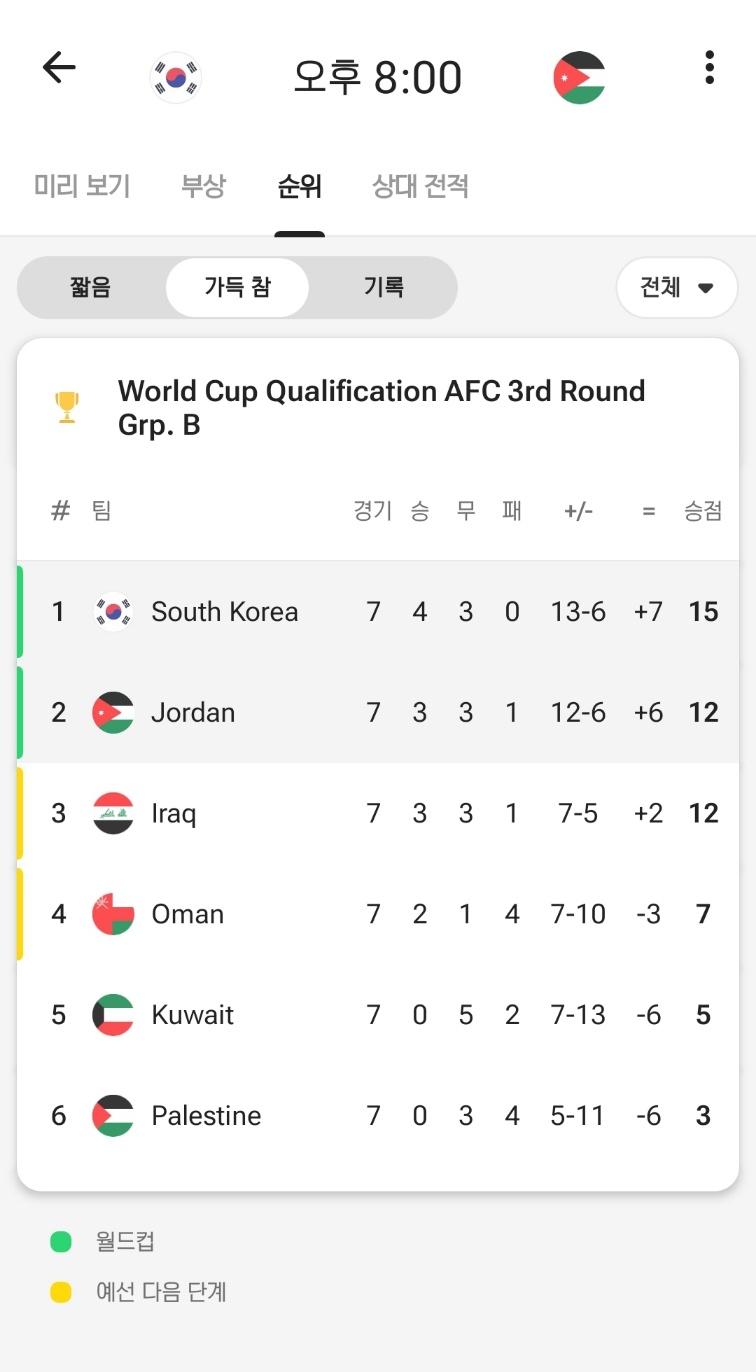Open the Palestine team row

coord(378,1116)
